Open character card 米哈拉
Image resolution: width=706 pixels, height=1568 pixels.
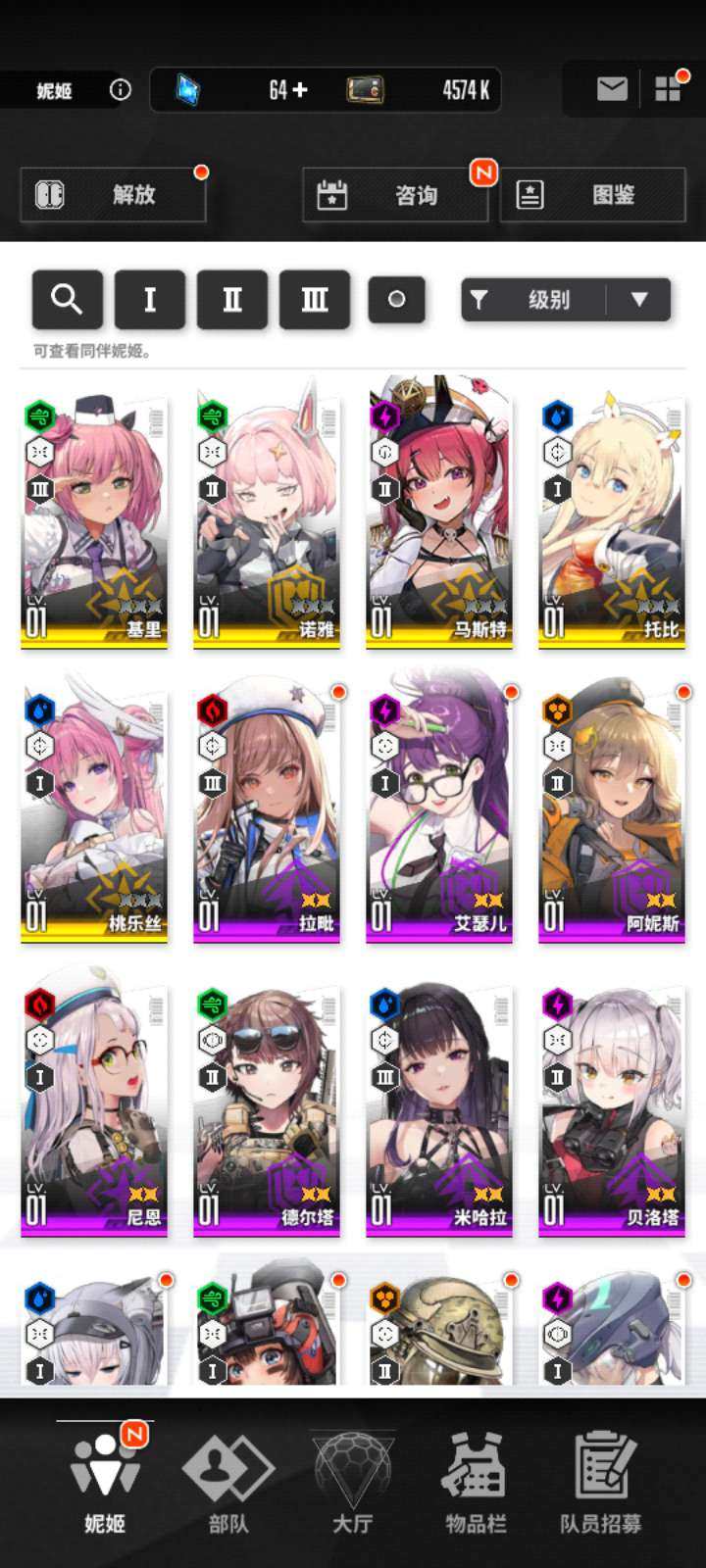pos(439,1107)
